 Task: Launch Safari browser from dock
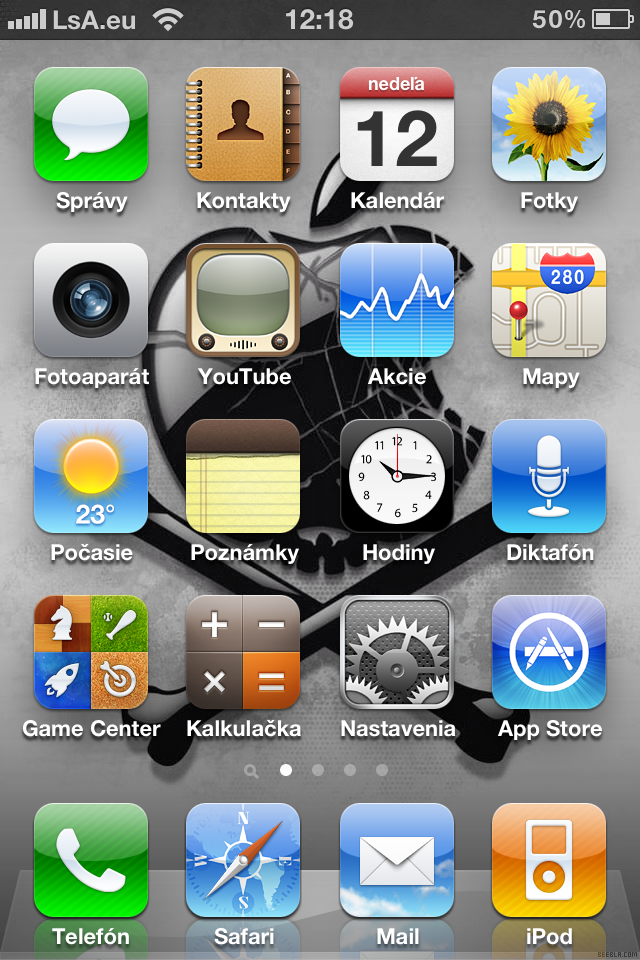[x=243, y=860]
